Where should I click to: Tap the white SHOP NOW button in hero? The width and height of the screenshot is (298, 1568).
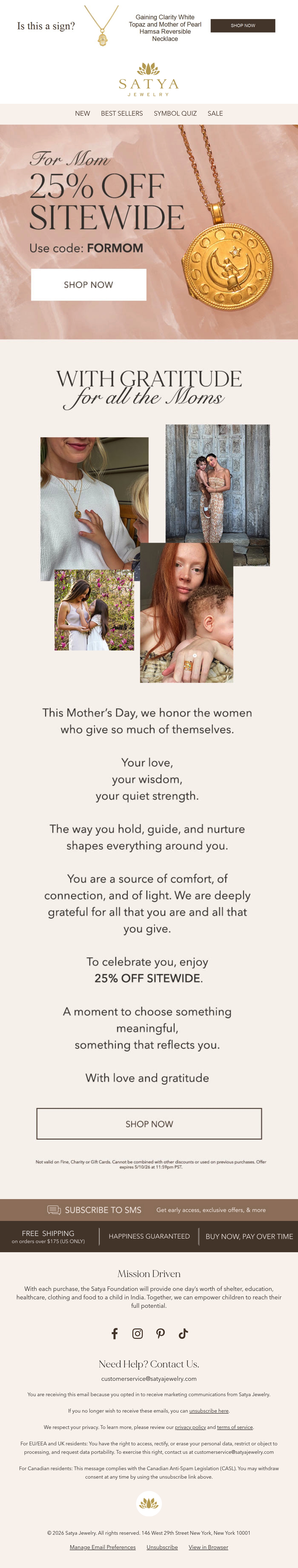pyautogui.click(x=88, y=285)
